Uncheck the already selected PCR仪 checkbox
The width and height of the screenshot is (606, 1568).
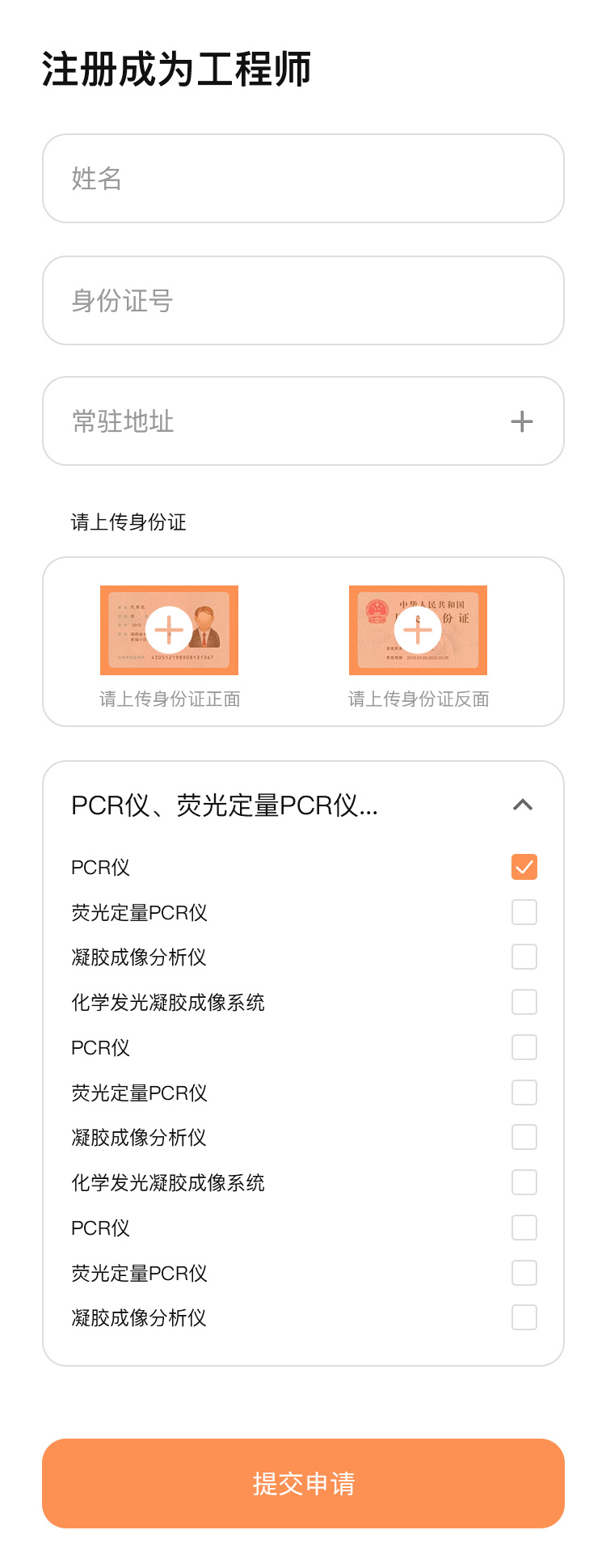click(524, 867)
